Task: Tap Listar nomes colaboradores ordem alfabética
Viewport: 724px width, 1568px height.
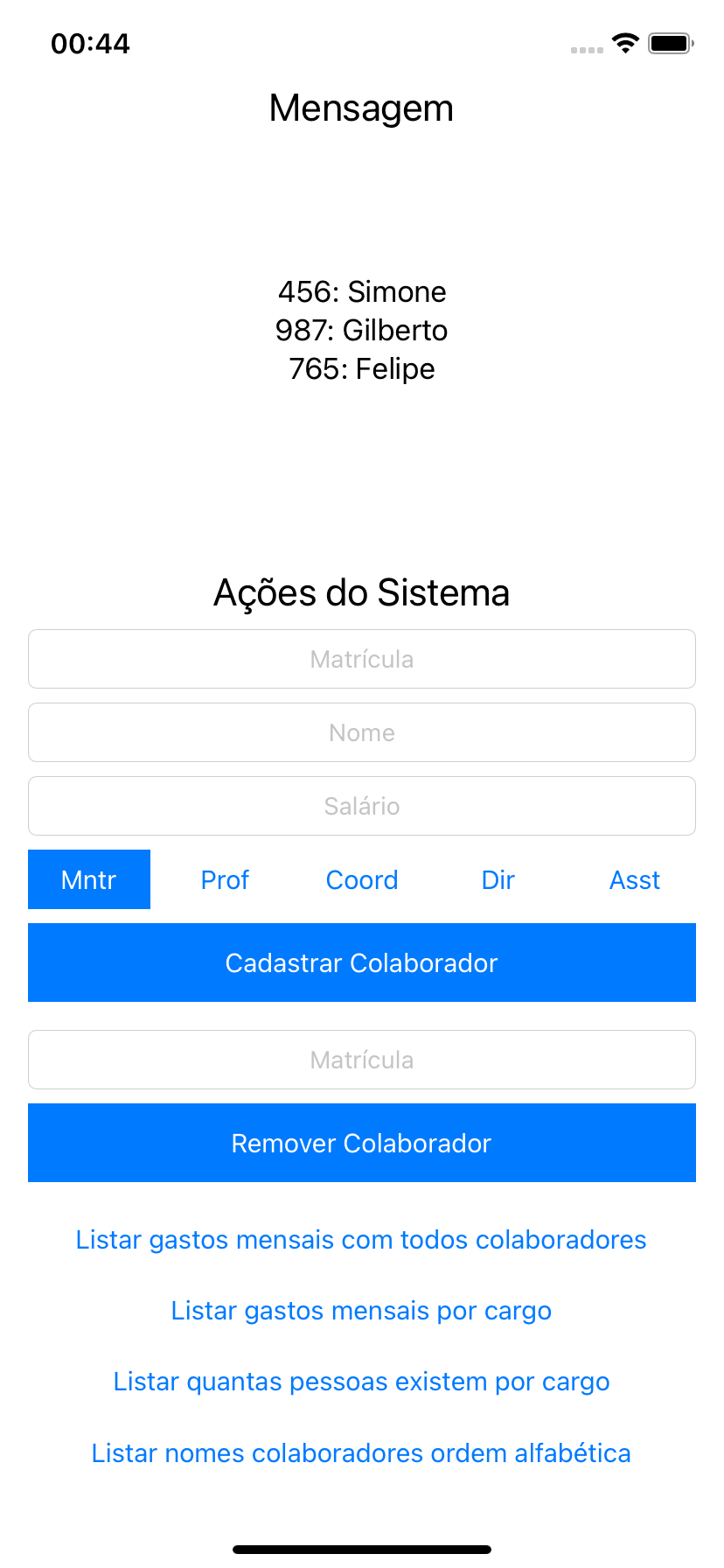Action: click(362, 1453)
